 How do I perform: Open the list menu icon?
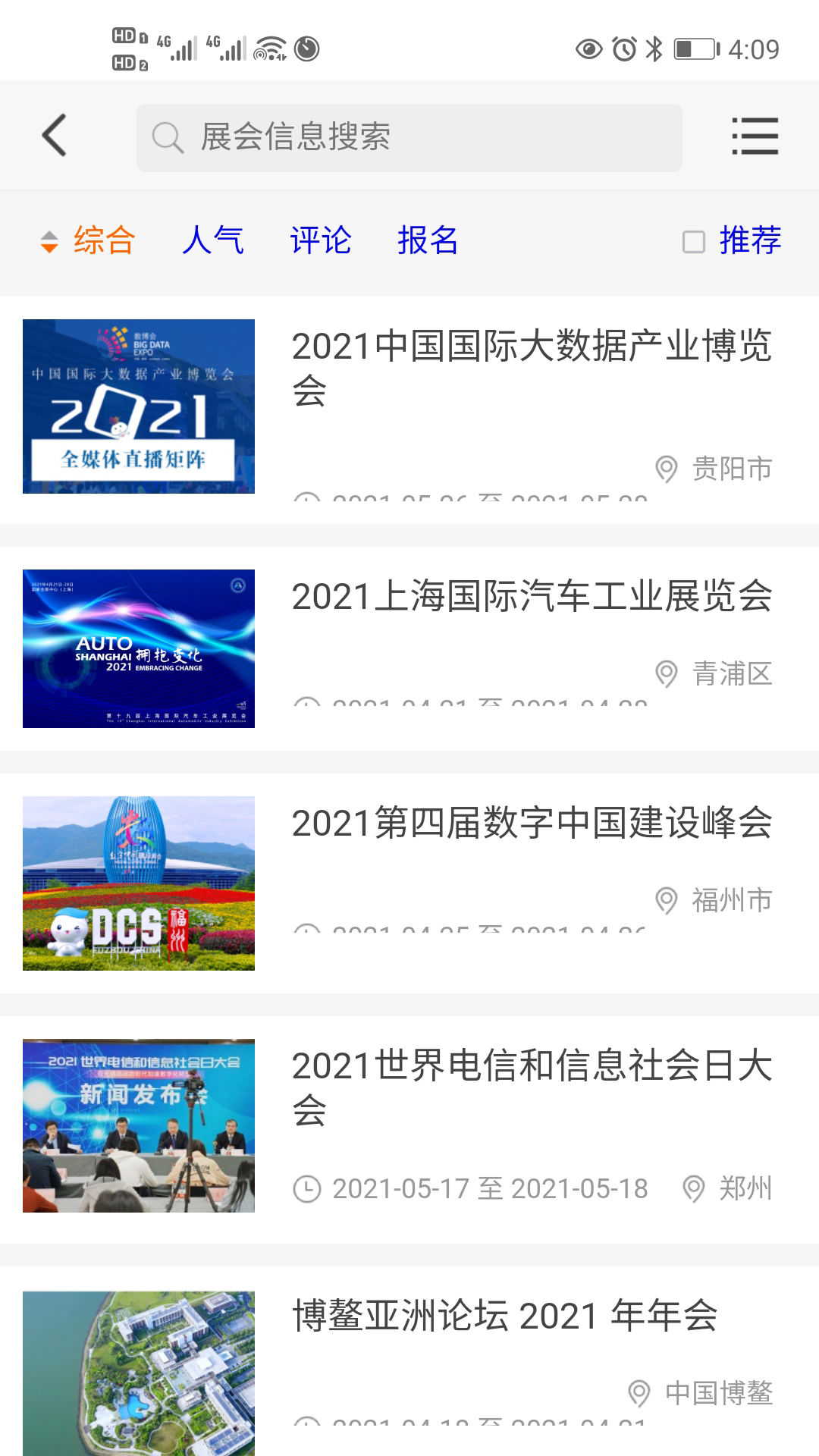point(755,136)
